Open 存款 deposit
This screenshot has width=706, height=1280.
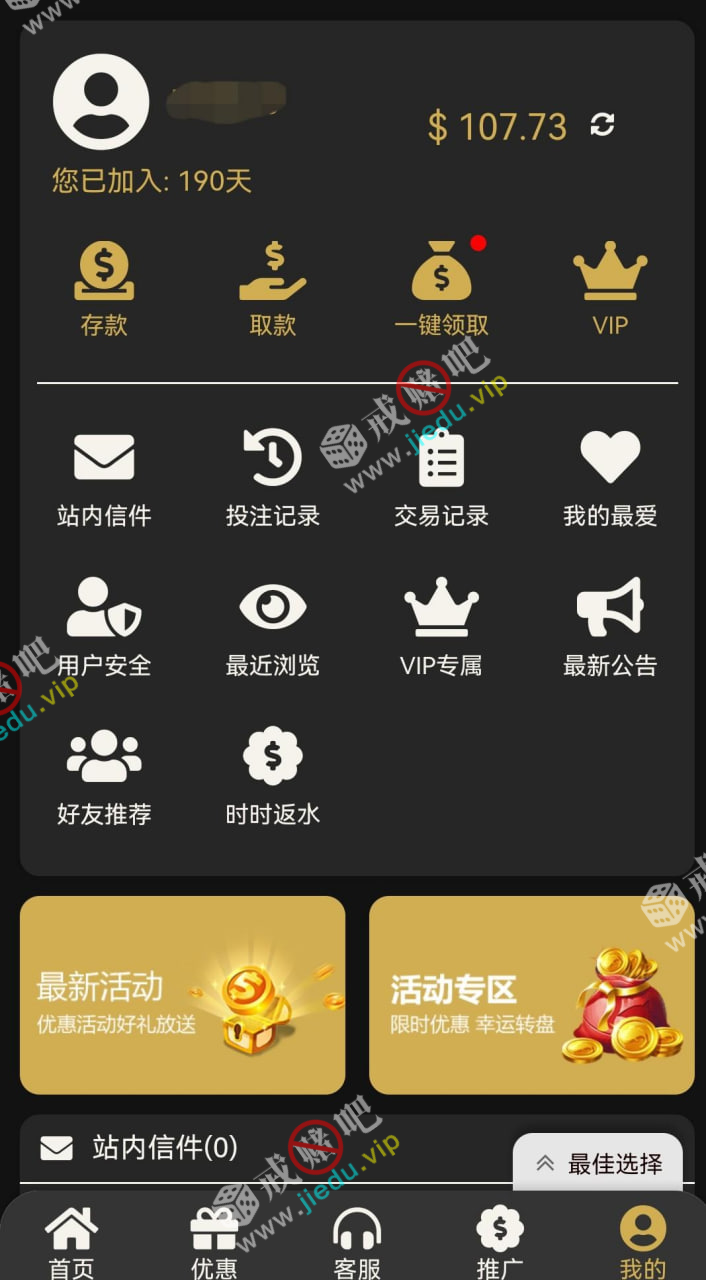click(x=104, y=287)
